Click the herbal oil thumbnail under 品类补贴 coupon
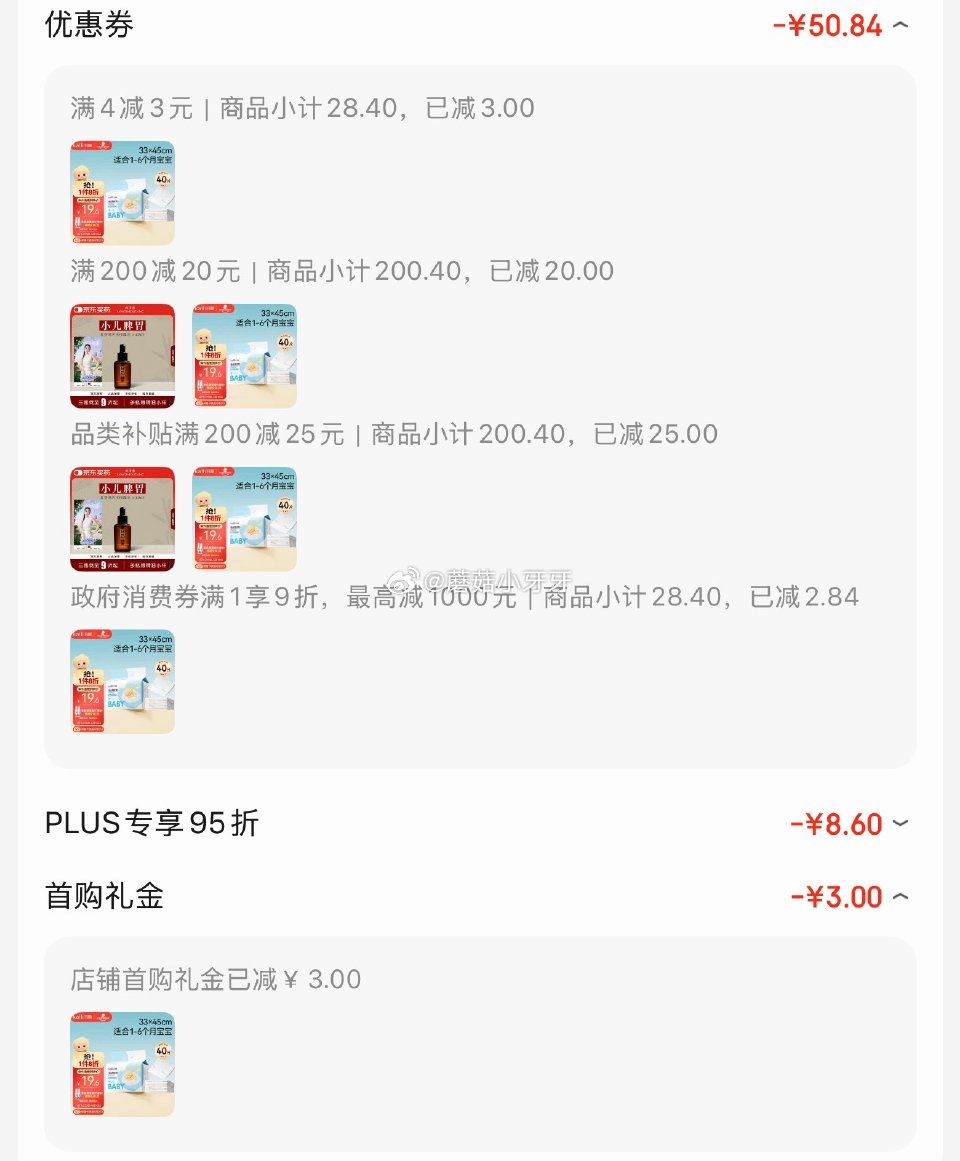Screen dimensions: 960x1161 coord(122,518)
